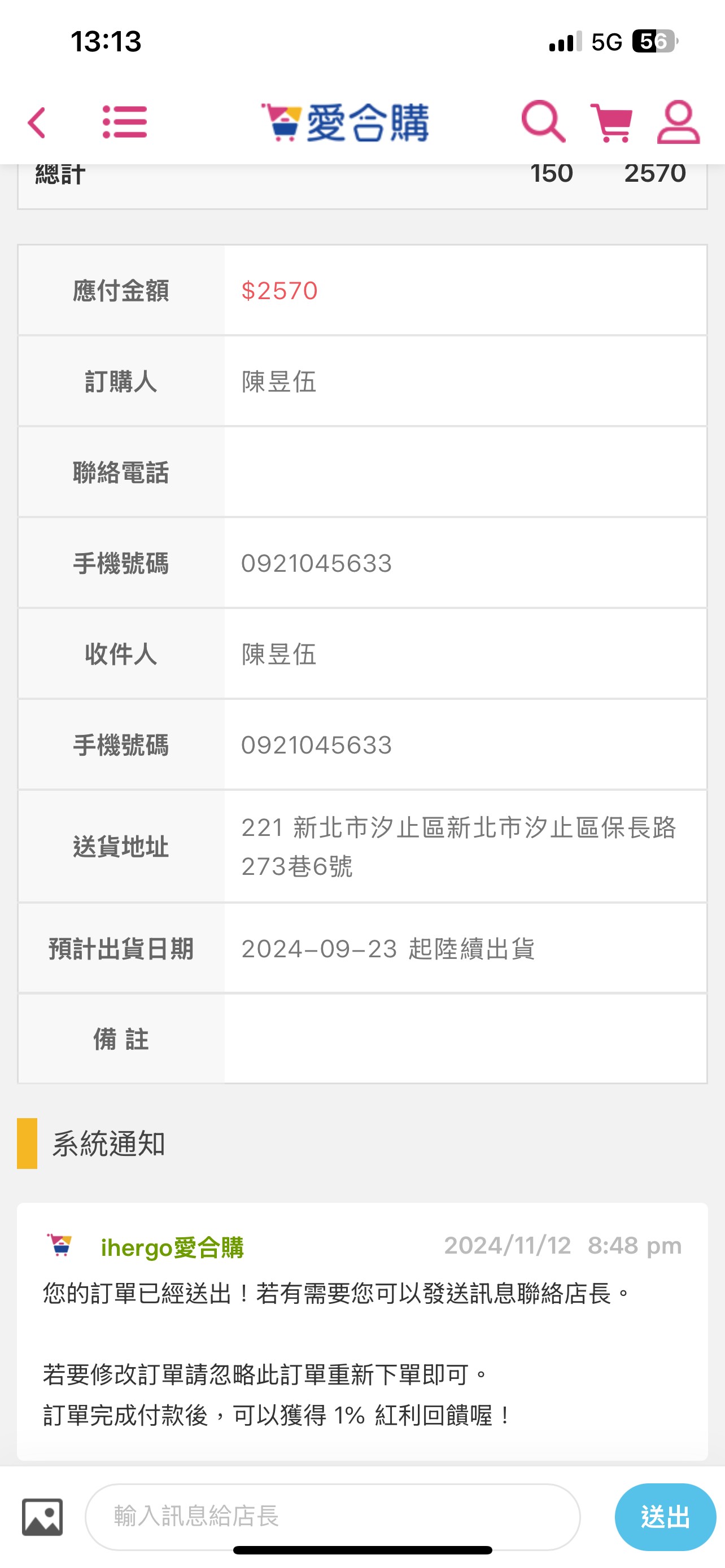
Task: Tap the 愛合購 logo
Action: pyautogui.click(x=345, y=122)
